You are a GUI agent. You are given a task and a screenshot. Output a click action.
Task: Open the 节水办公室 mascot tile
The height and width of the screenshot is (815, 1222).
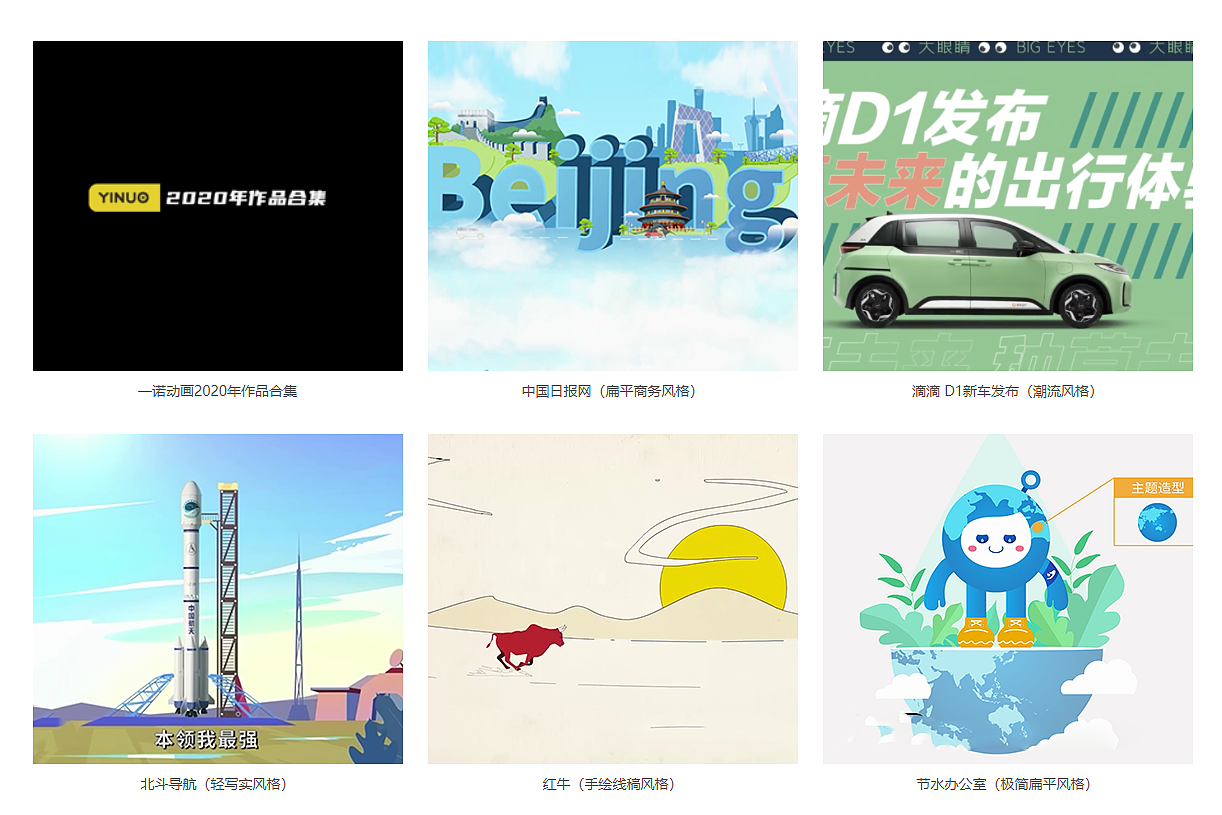pyautogui.click(x=1007, y=598)
